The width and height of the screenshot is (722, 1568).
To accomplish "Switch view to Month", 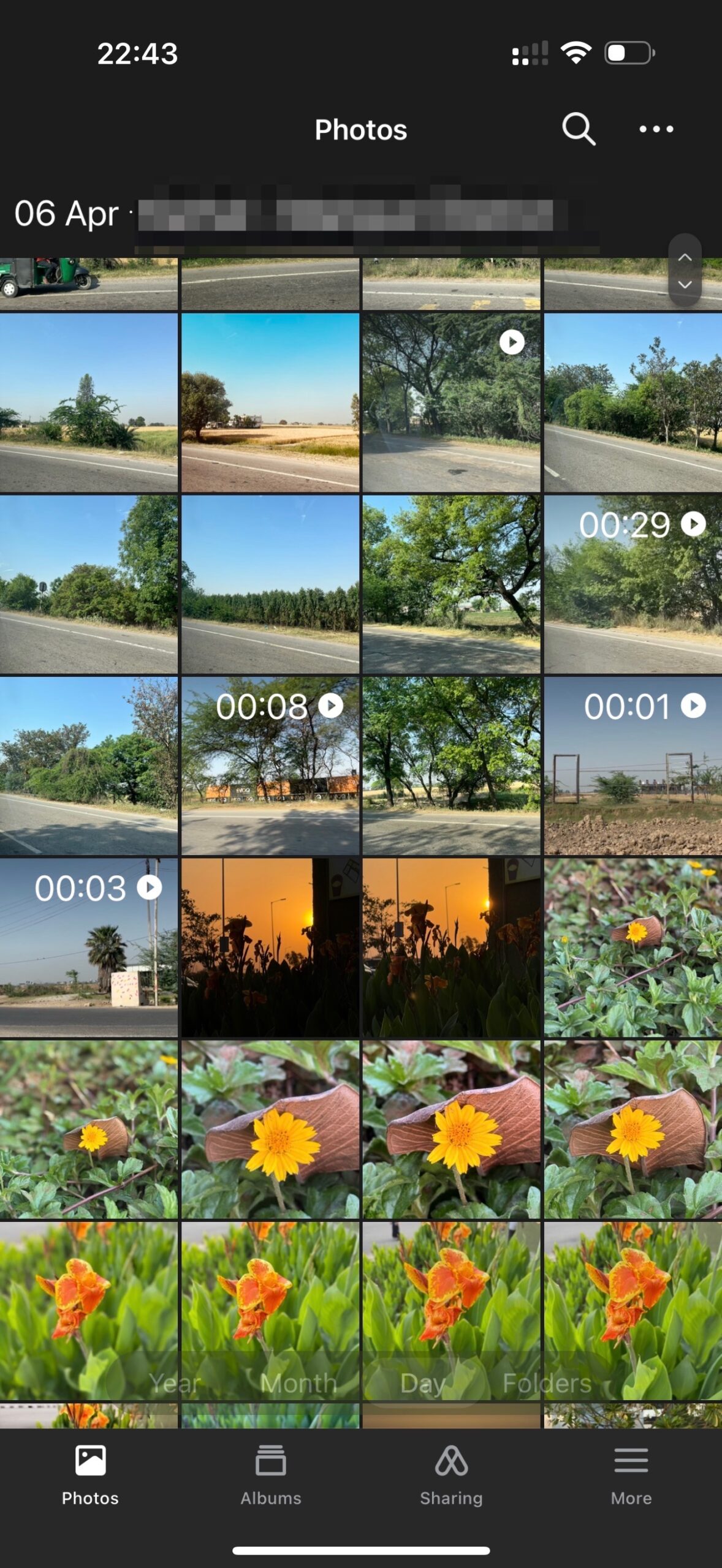I will pyautogui.click(x=298, y=1383).
